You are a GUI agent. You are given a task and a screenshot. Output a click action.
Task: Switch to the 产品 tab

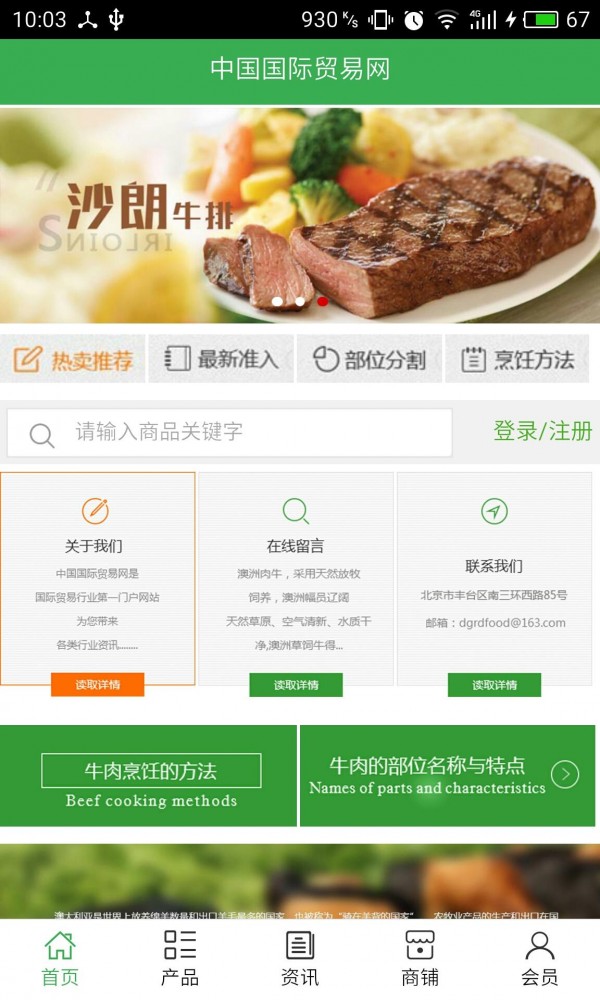click(x=180, y=958)
